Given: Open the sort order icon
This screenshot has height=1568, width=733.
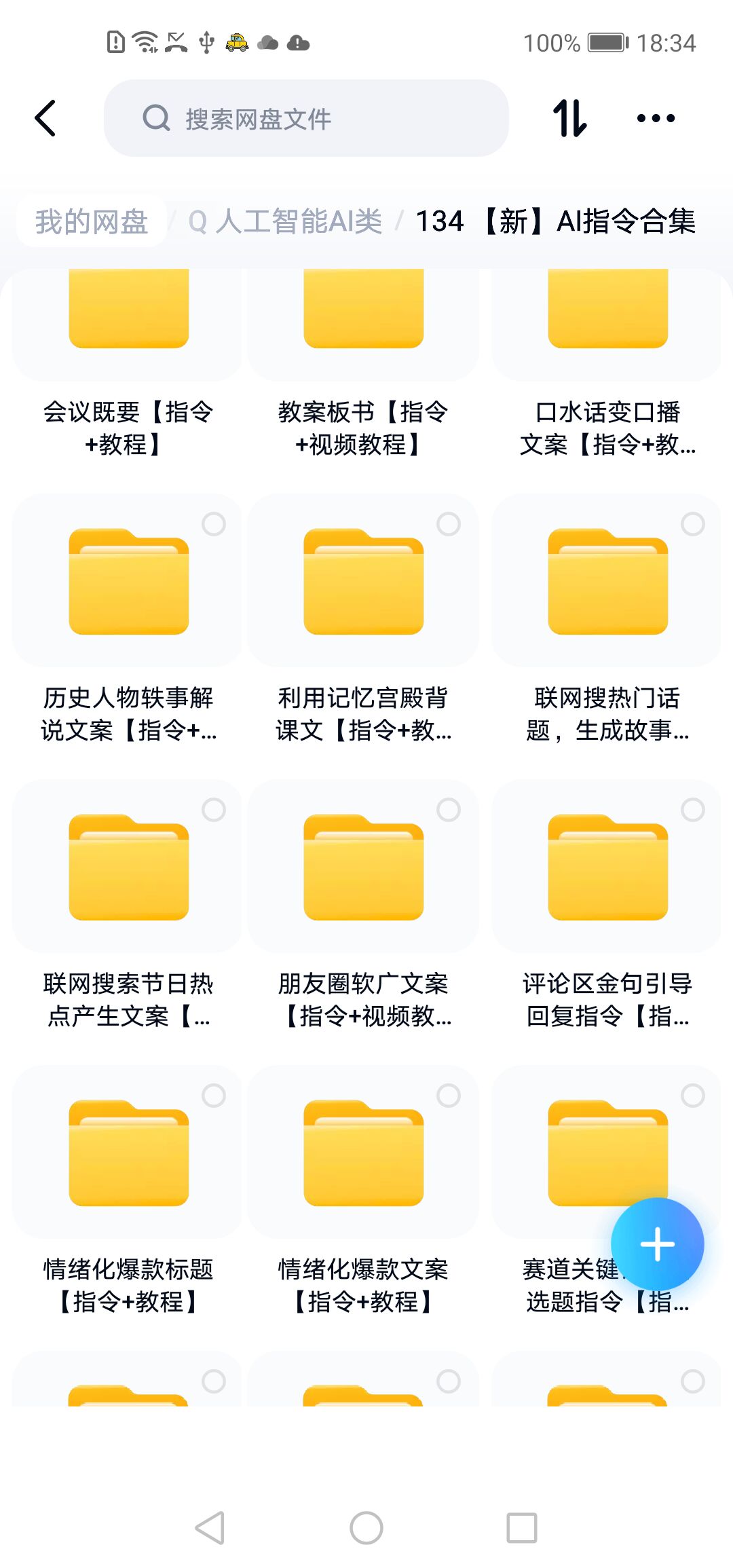Looking at the screenshot, I should [x=569, y=119].
